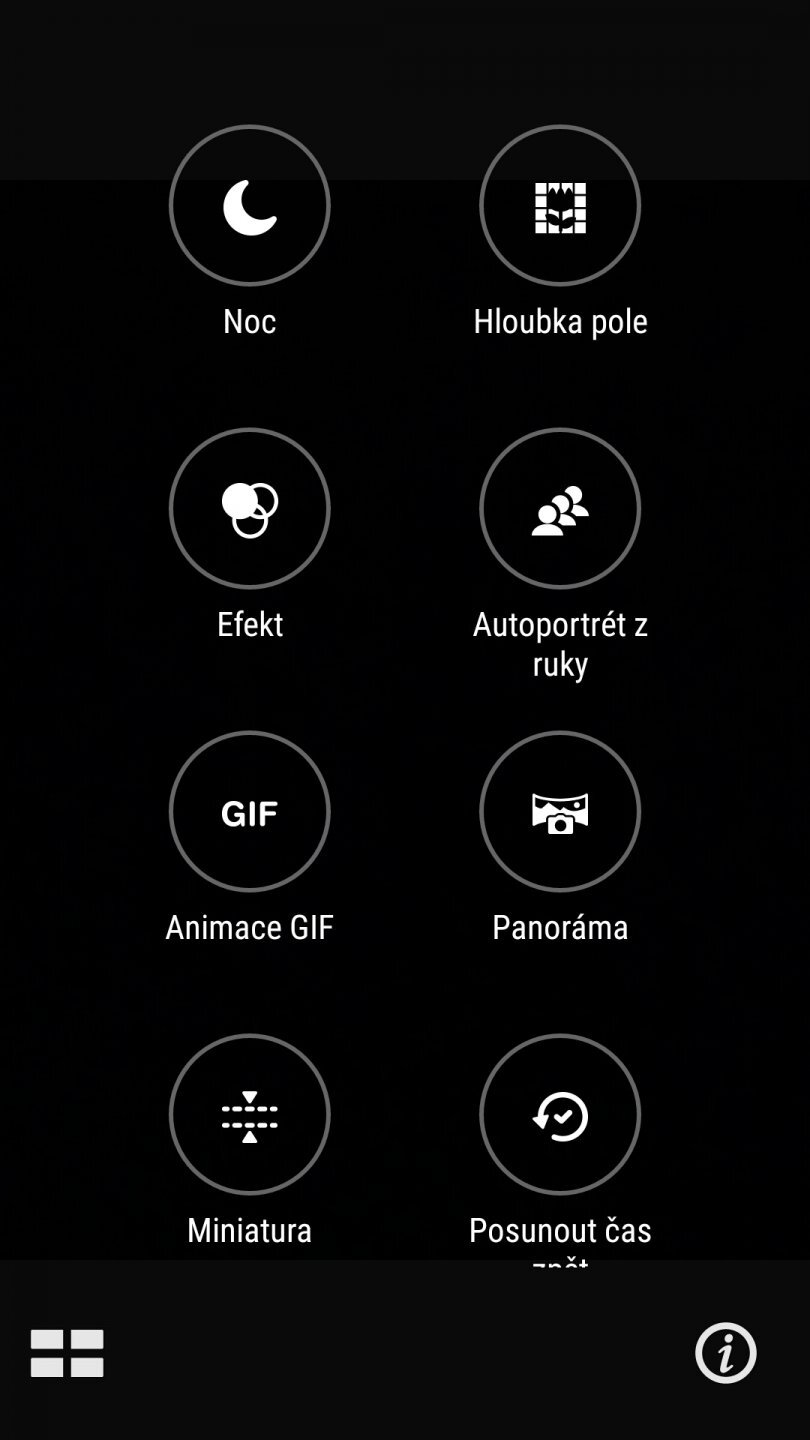The image size is (810, 1440).
Task: Select the Panoráma capture mode icon
Action: (560, 812)
